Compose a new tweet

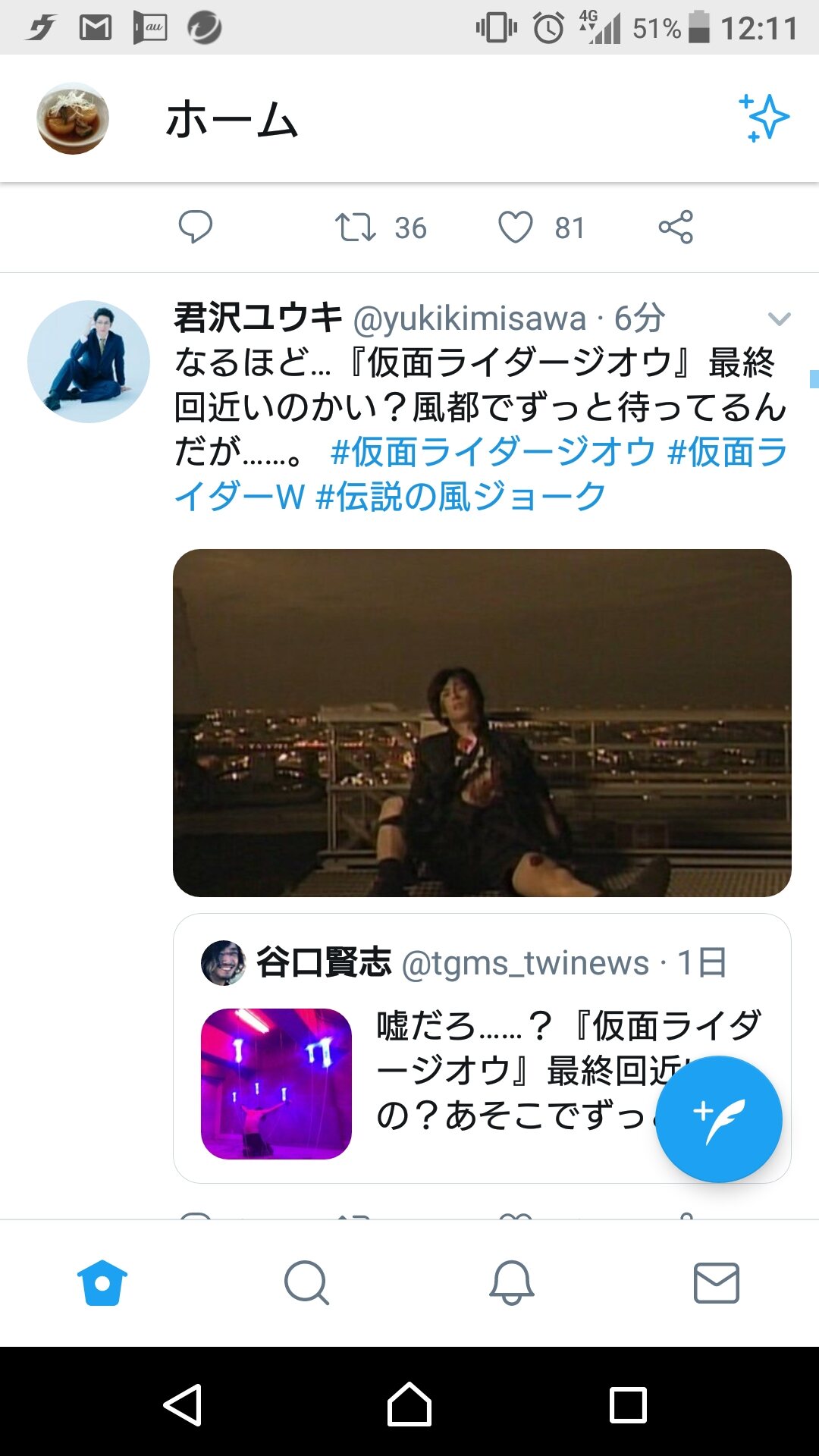pos(718,1119)
